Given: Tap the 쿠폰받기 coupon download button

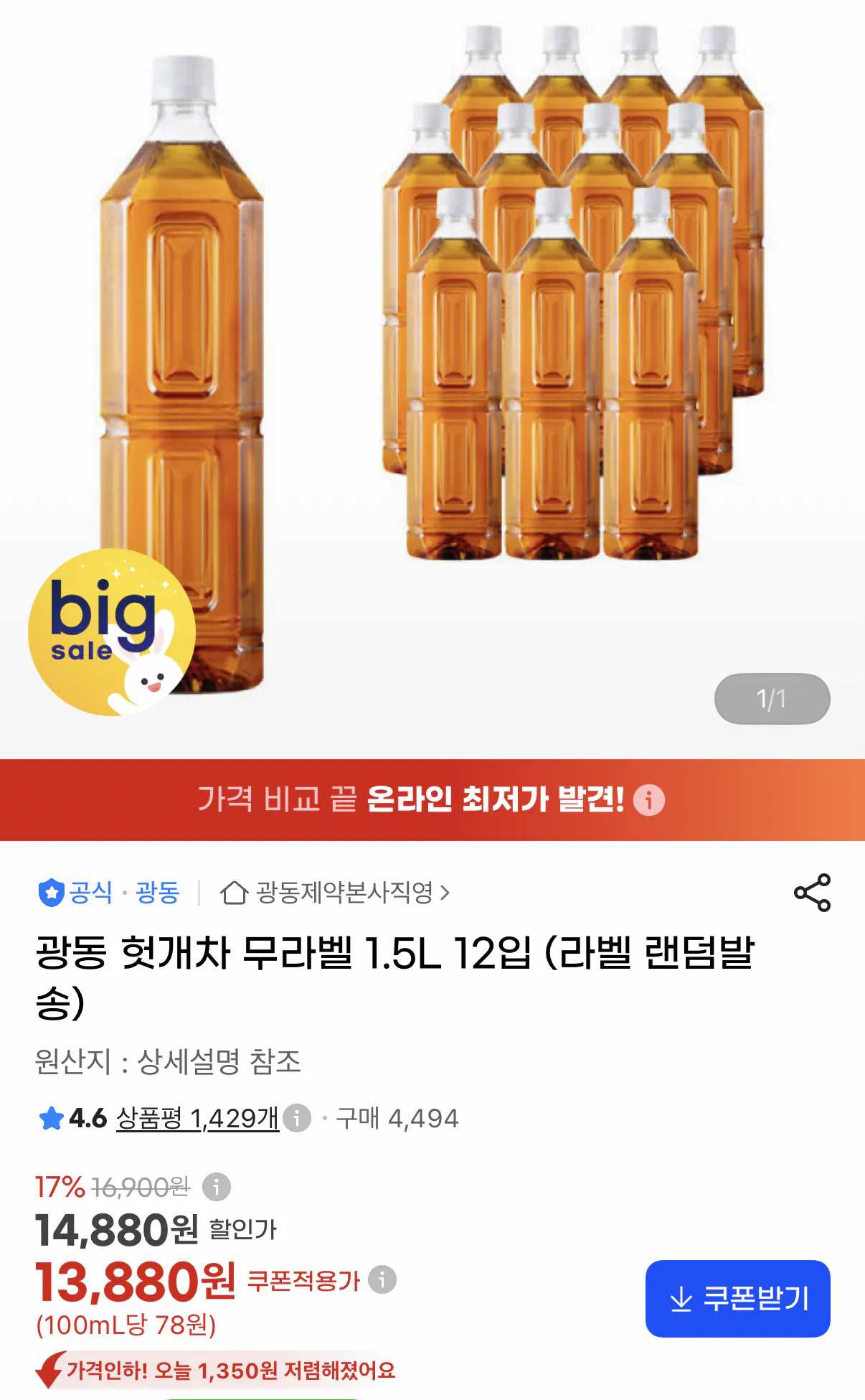Looking at the screenshot, I should click(x=737, y=1298).
